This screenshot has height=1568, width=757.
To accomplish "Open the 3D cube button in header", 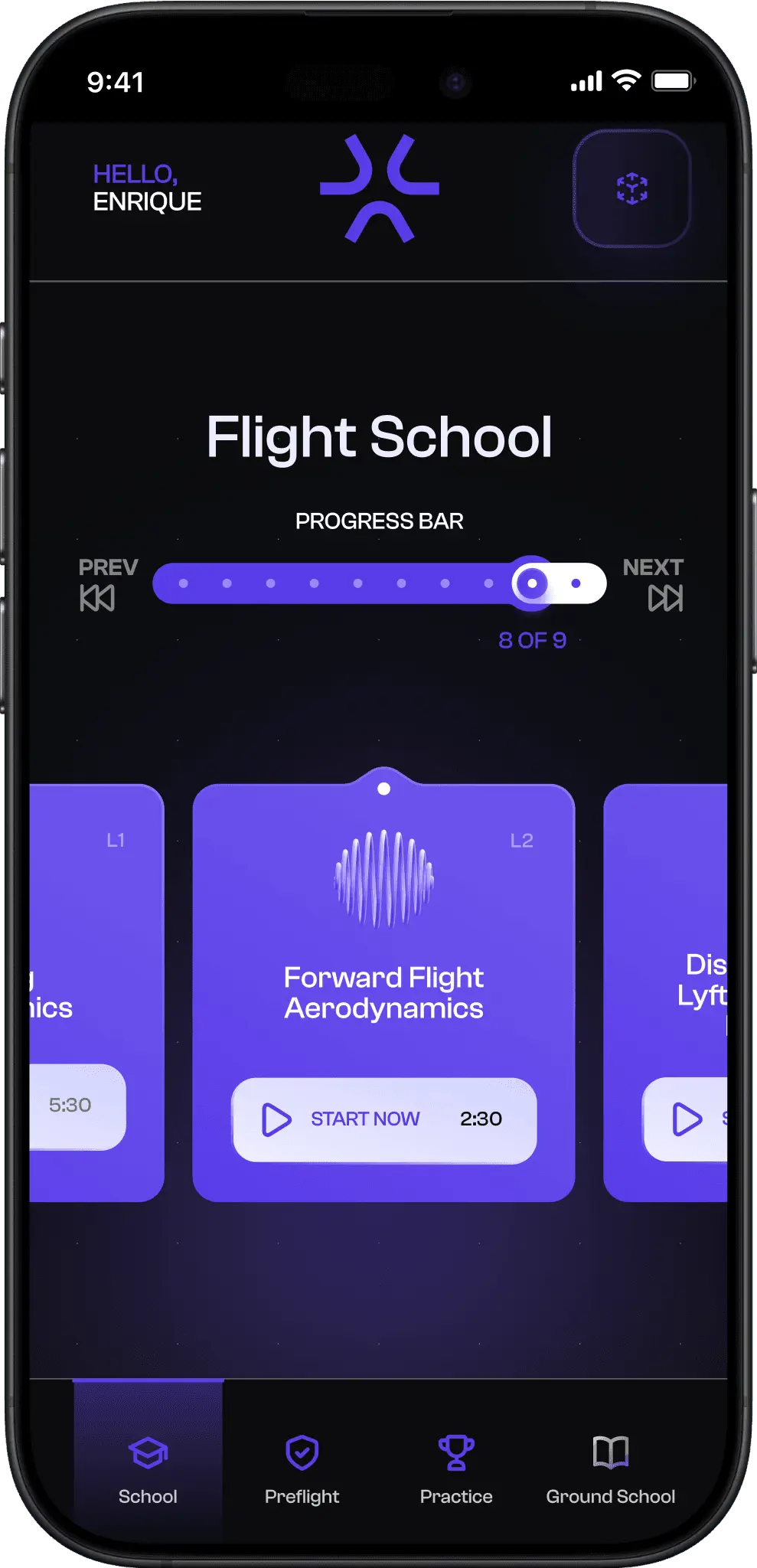I will click(631, 188).
